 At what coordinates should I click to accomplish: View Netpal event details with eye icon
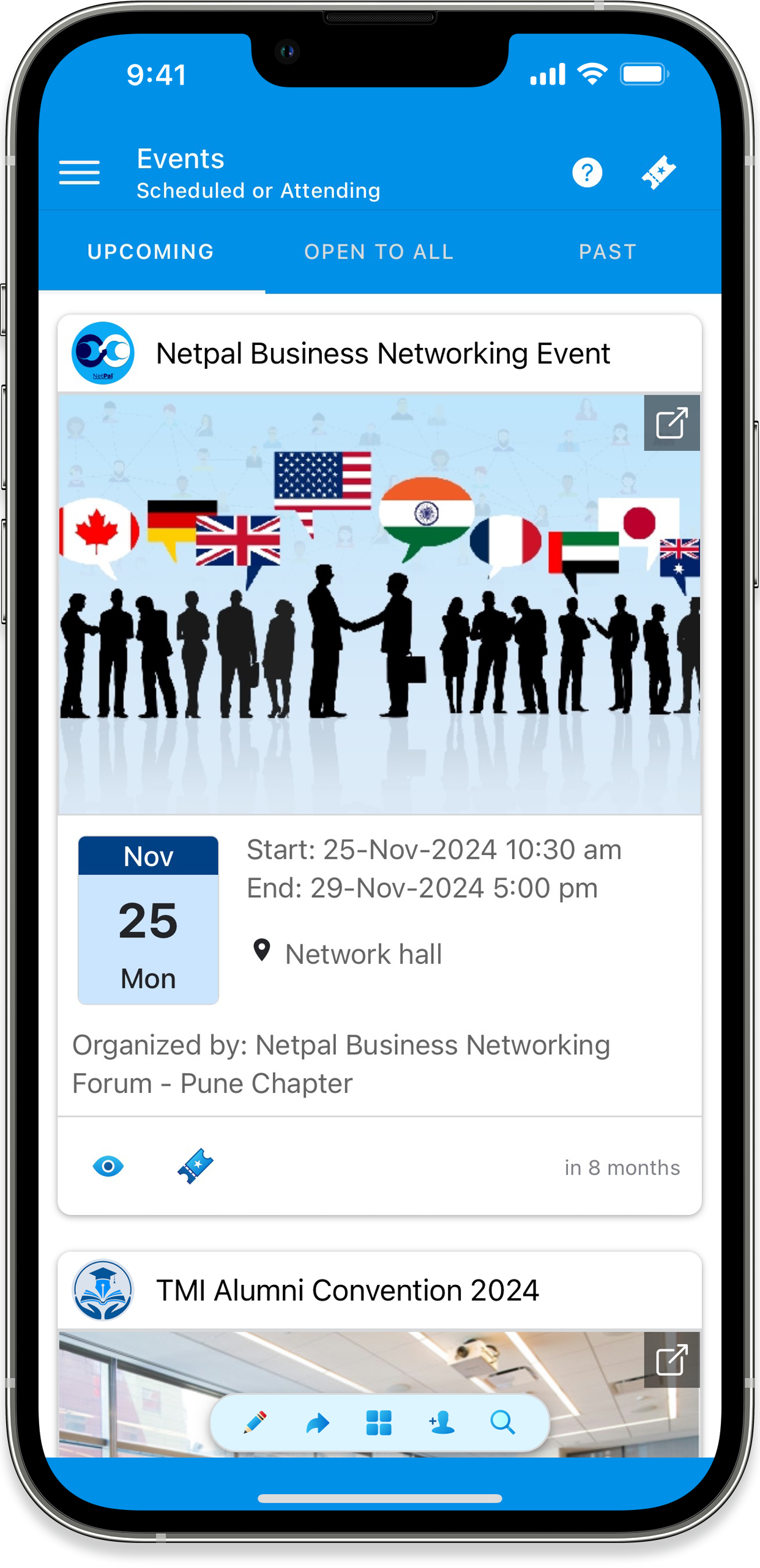[108, 1167]
